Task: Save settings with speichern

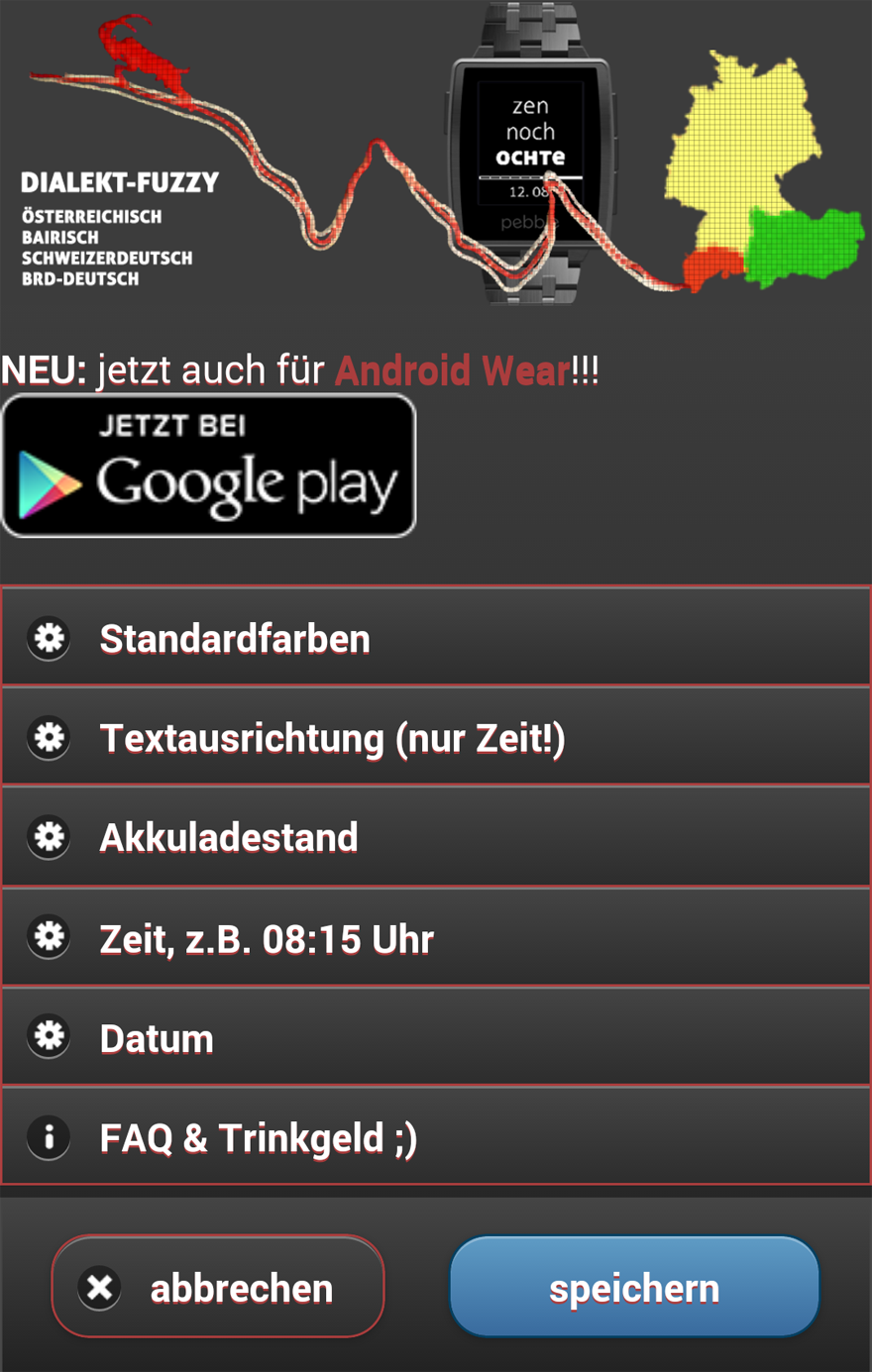Action: (x=634, y=1287)
